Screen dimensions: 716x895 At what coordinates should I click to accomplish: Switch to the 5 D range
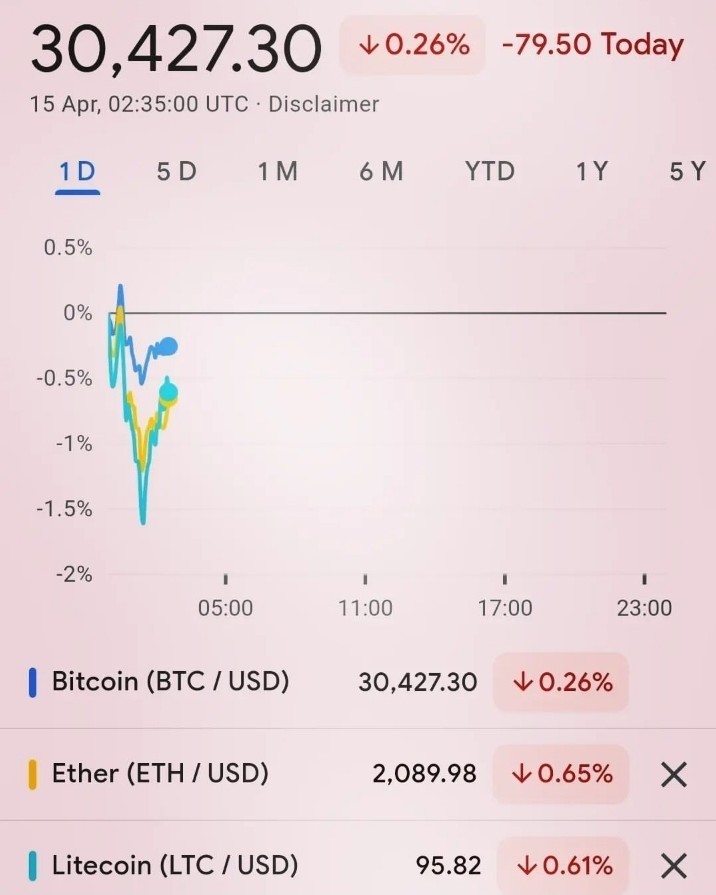click(177, 171)
